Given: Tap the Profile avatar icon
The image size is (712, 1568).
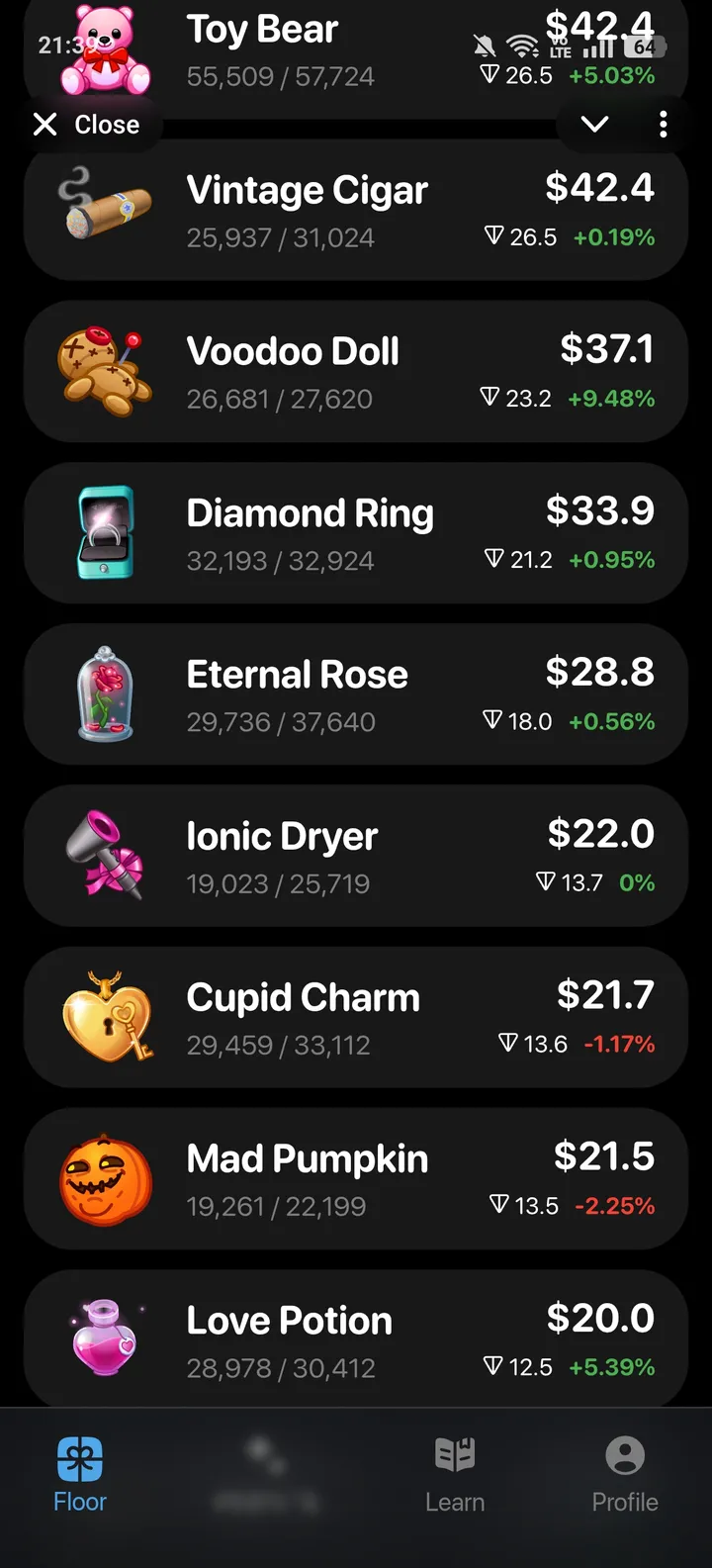Looking at the screenshot, I should pyautogui.click(x=624, y=1453).
